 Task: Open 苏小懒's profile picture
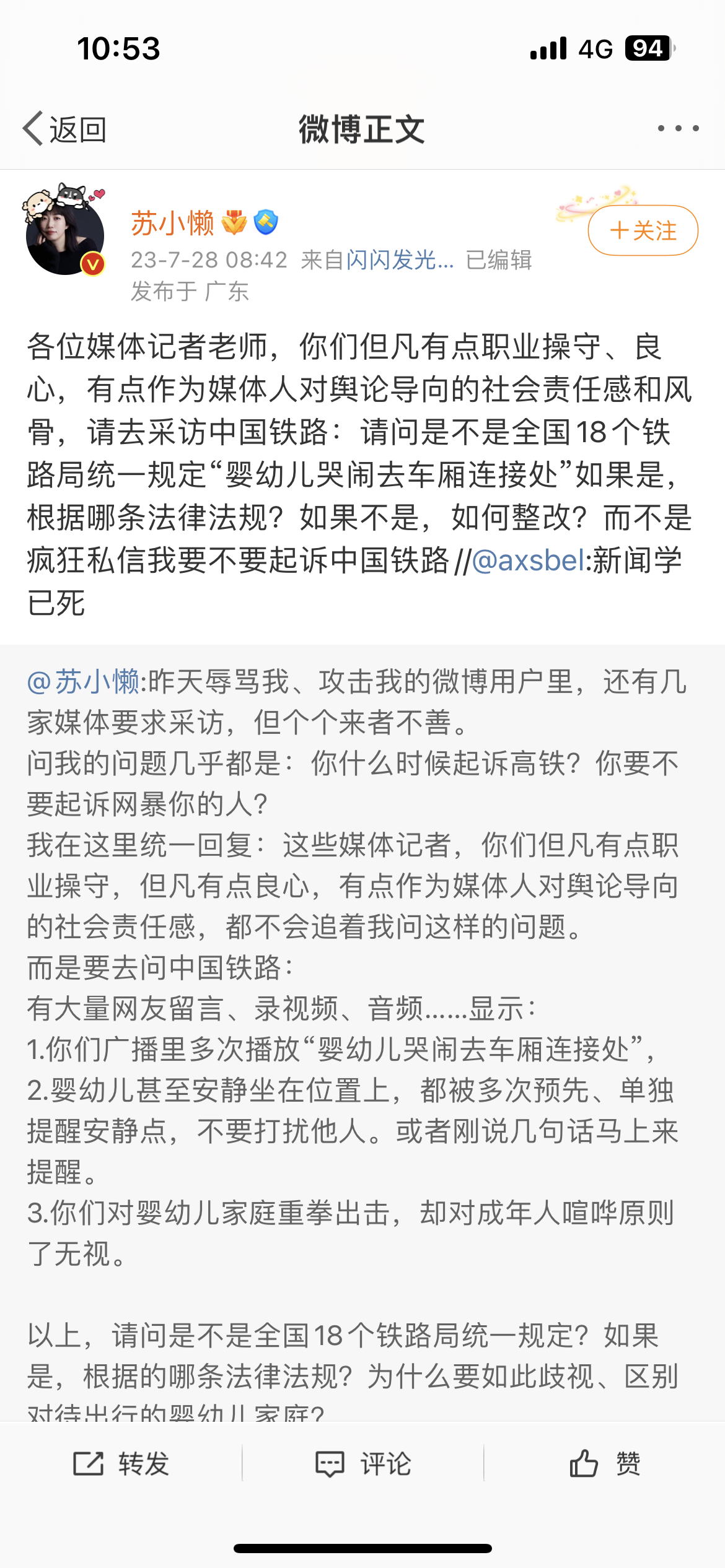pos(65,235)
